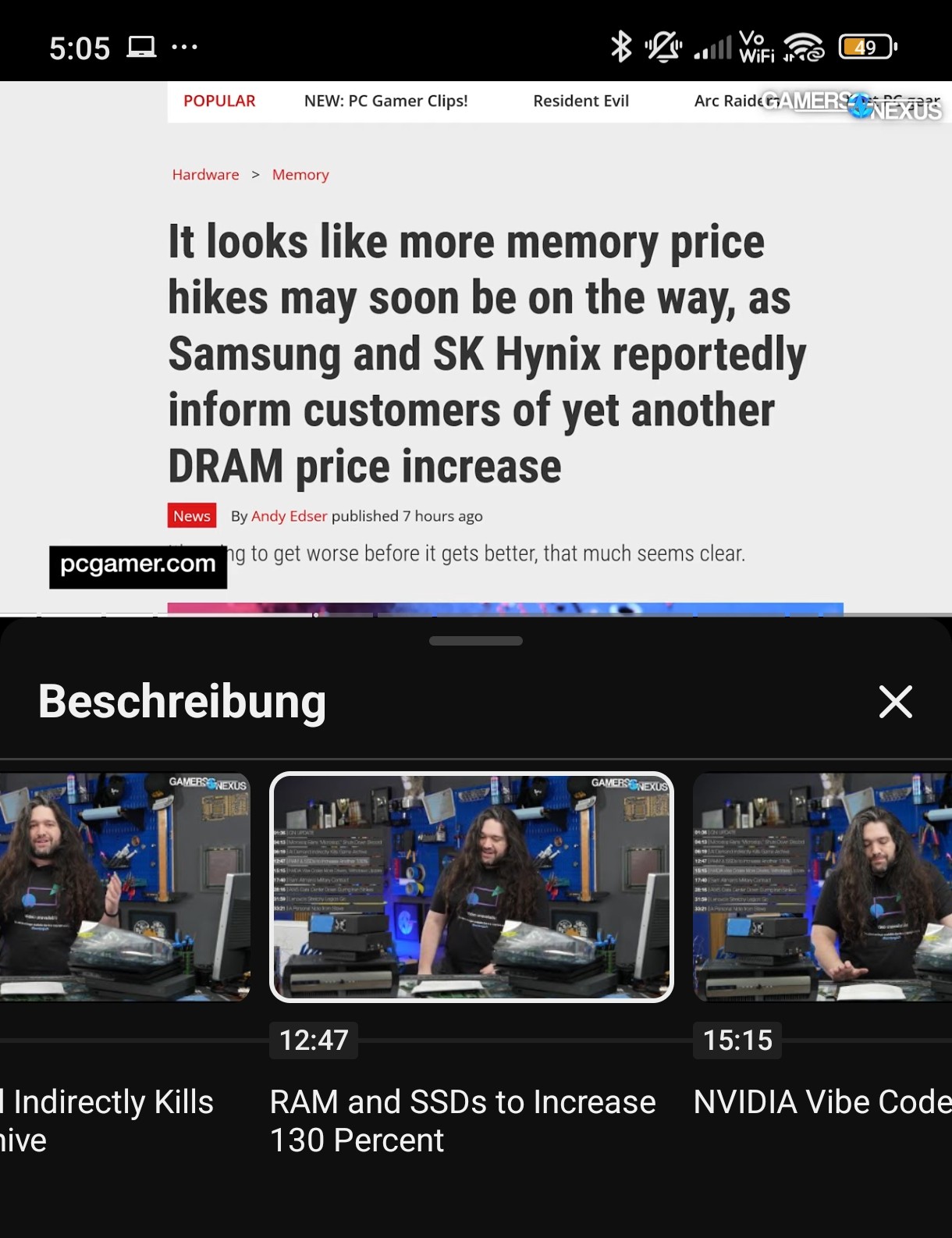Tap the Bluetooth status bar icon
Image resolution: width=952 pixels, height=1238 pixels.
tap(620, 47)
